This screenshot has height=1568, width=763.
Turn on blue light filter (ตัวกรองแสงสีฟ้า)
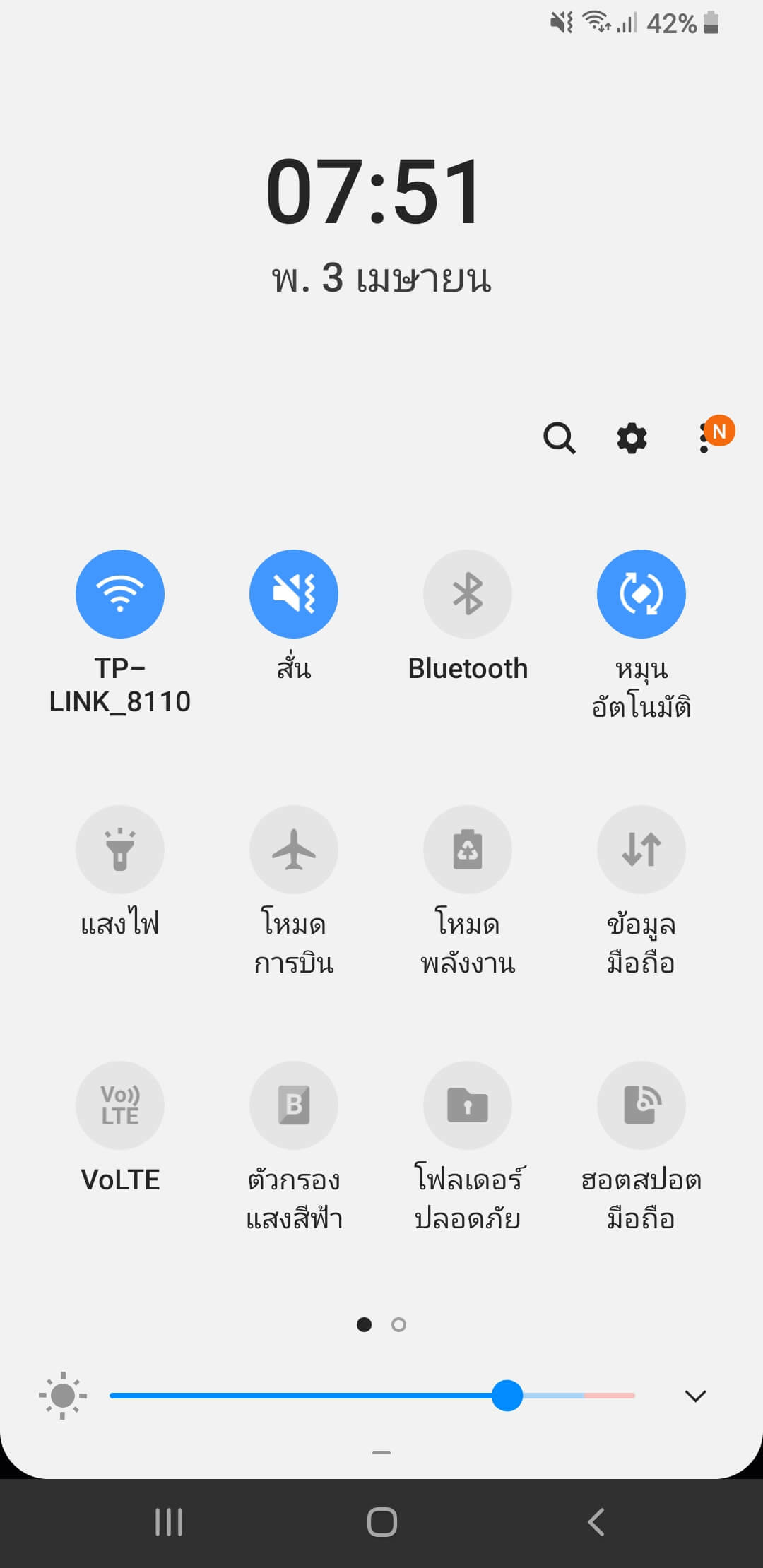click(294, 1105)
